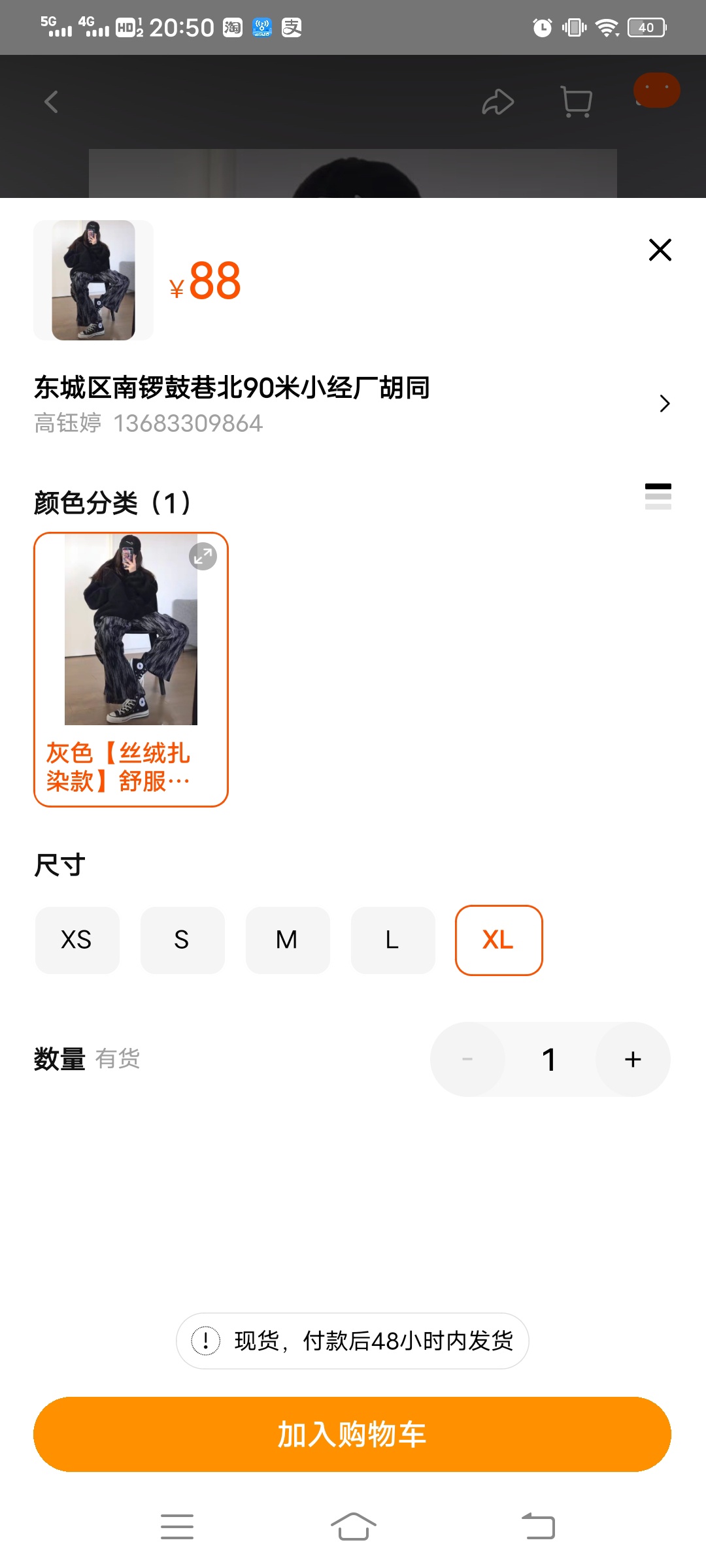Screen dimensions: 706x1568
Task: Choose size S
Action: (x=182, y=940)
